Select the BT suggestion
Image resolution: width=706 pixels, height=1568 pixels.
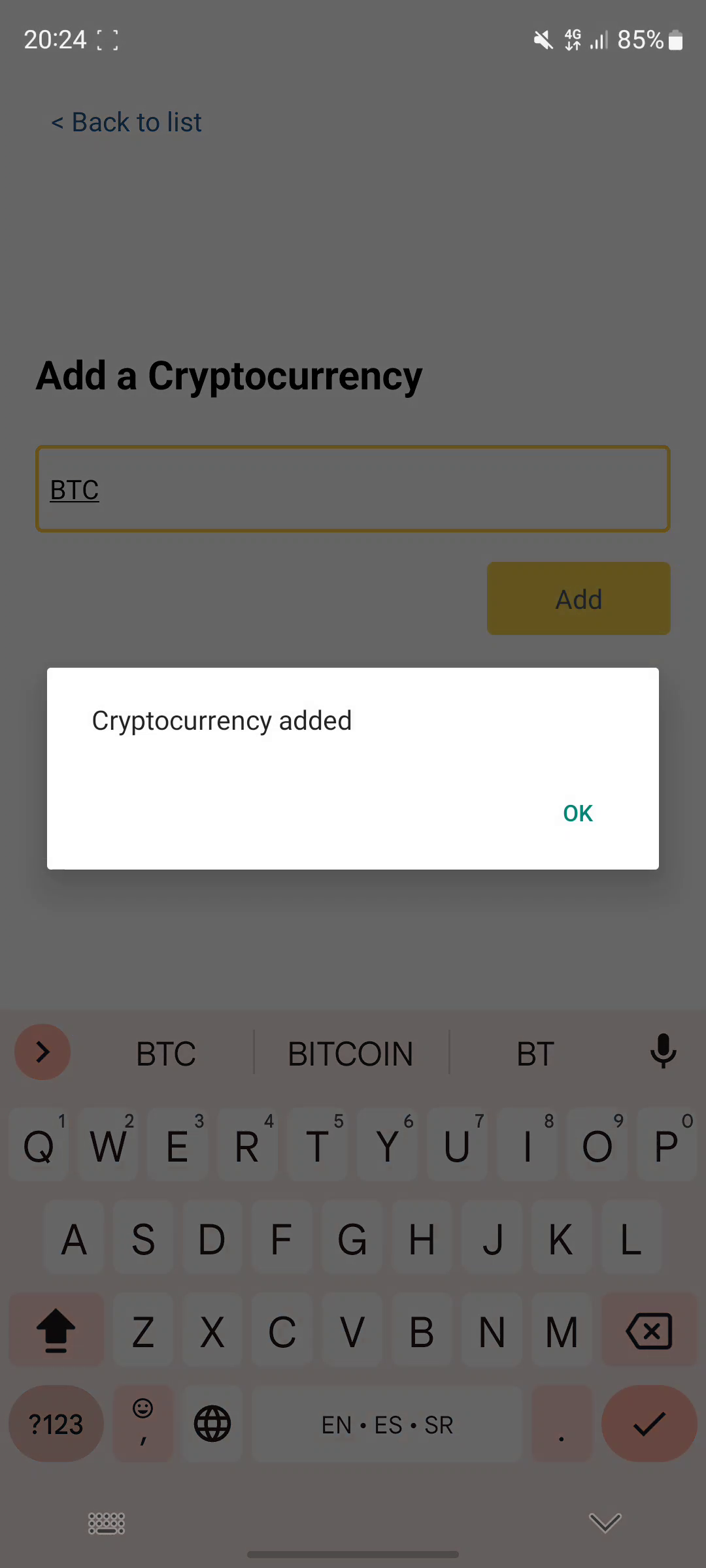coord(535,1052)
